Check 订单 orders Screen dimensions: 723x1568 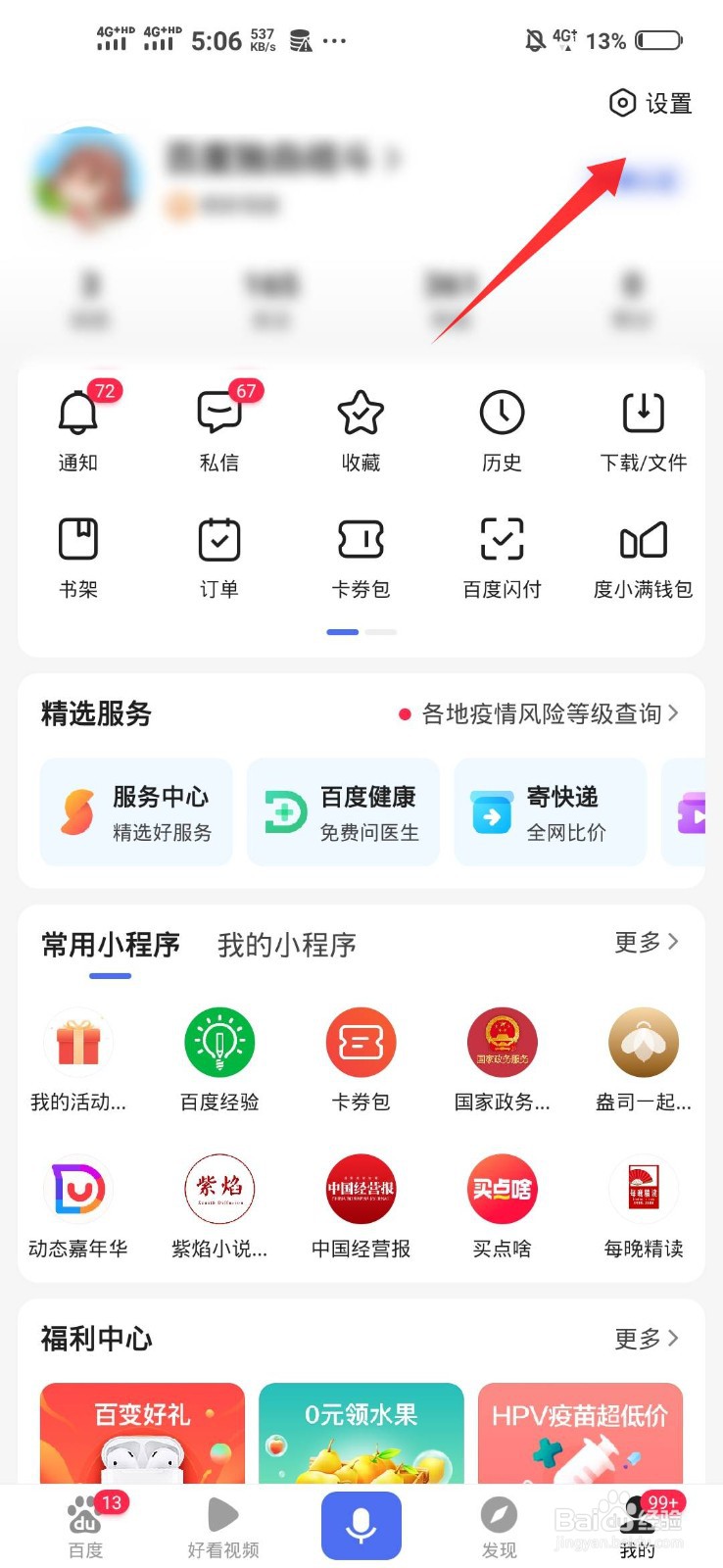(x=219, y=556)
